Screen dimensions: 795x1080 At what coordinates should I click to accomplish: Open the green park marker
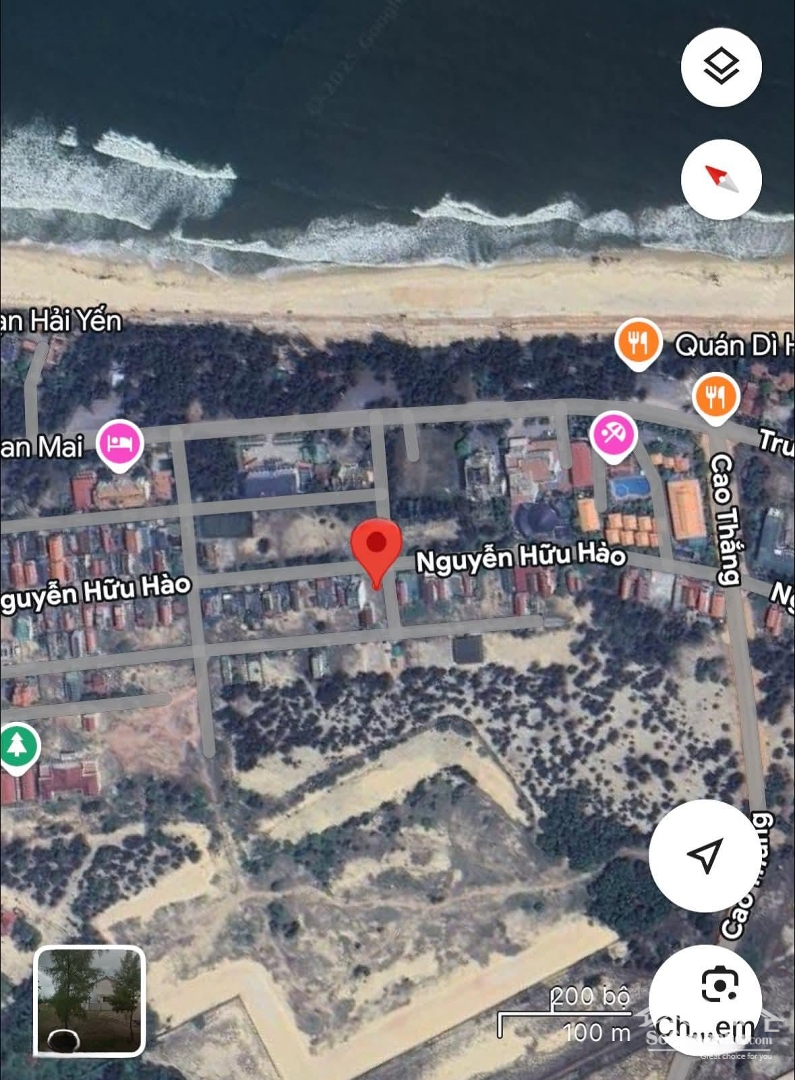tap(17, 746)
